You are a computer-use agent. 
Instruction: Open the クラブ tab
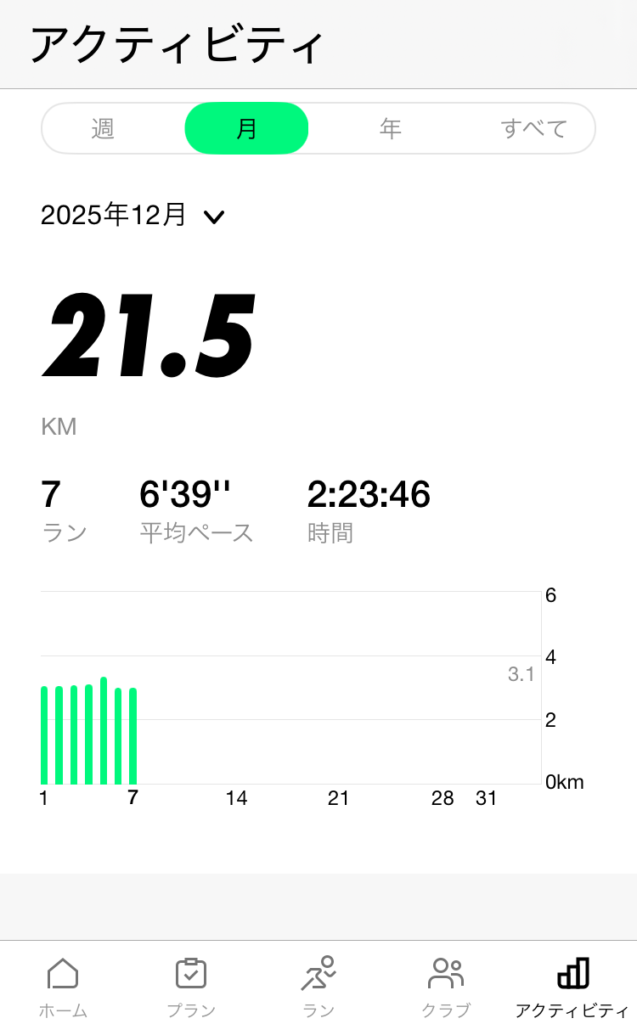(445, 983)
